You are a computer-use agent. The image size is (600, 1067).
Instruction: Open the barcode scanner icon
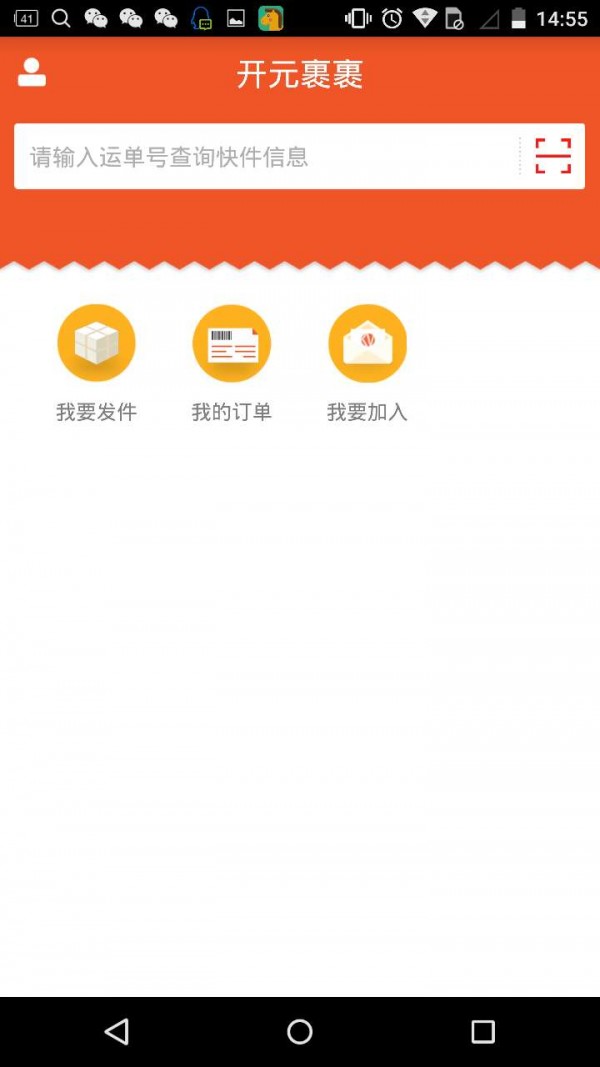pyautogui.click(x=552, y=156)
